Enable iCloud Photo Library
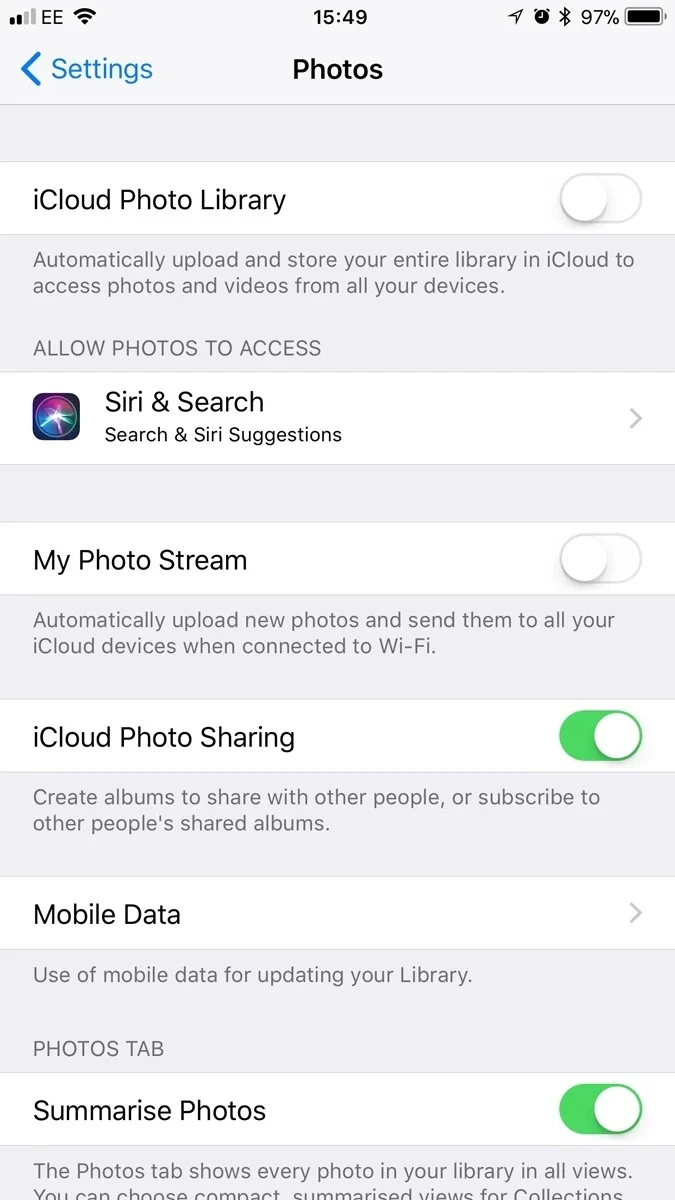 click(599, 199)
